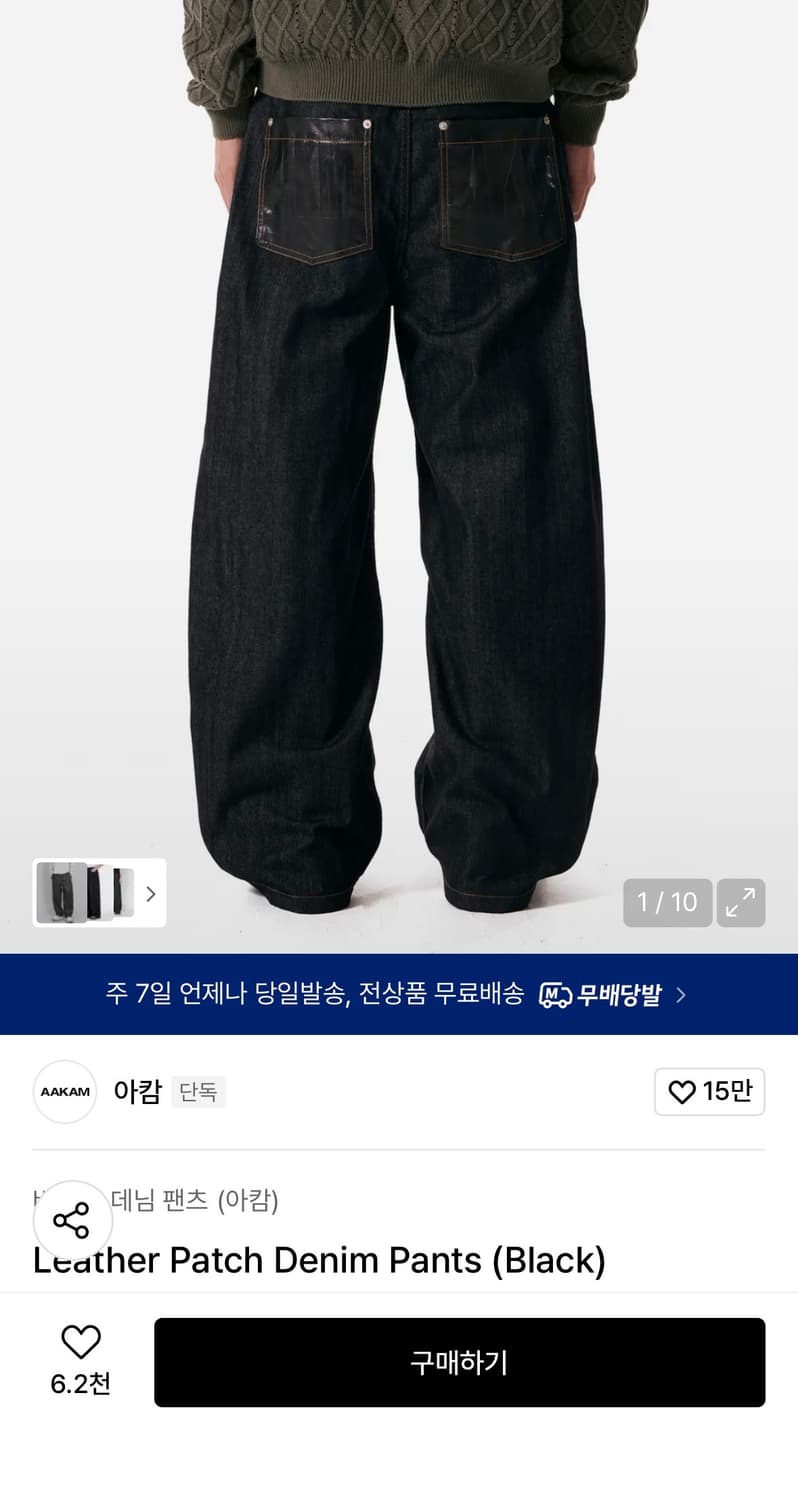Tap the share icon on product image
This screenshot has width=798, height=1500.
click(x=69, y=1220)
